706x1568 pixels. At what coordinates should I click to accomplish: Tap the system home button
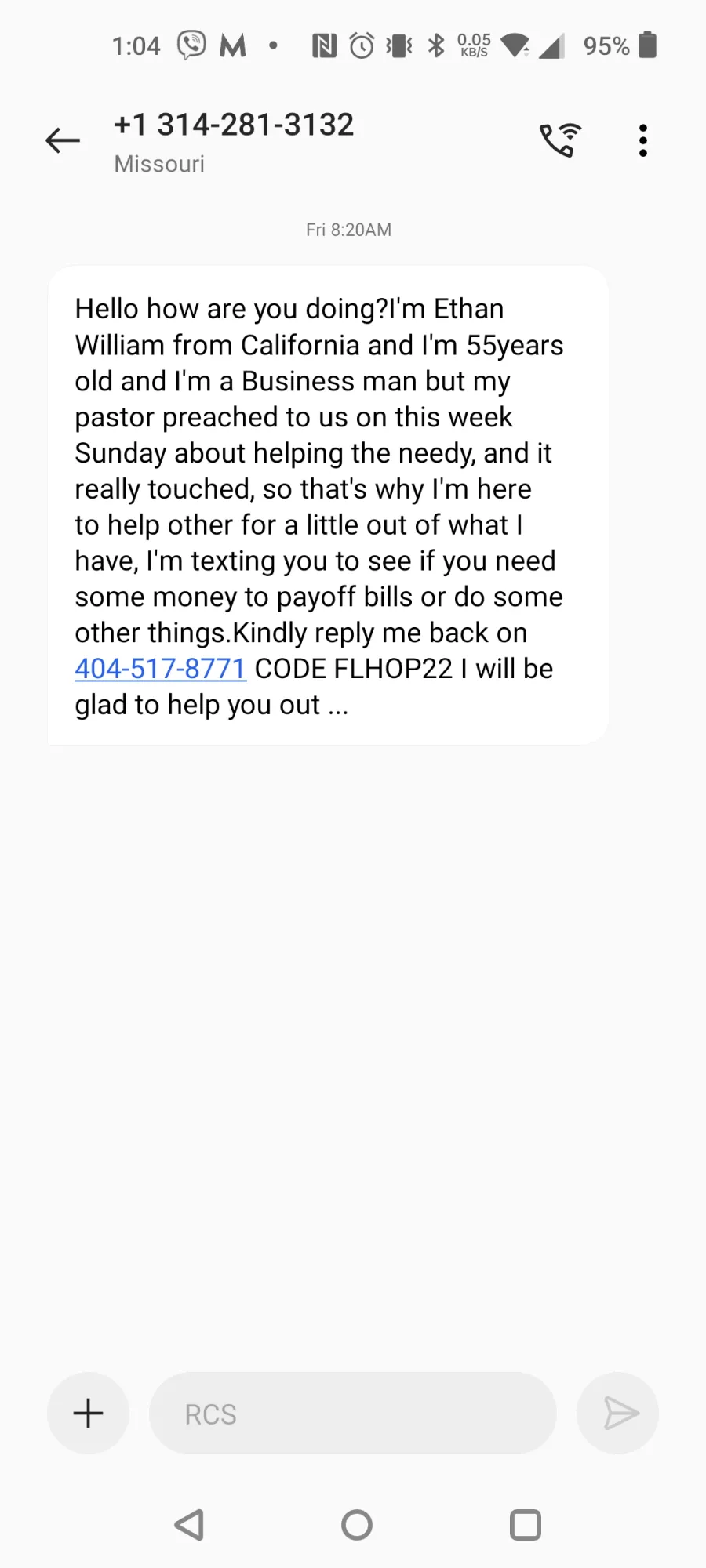(357, 1525)
